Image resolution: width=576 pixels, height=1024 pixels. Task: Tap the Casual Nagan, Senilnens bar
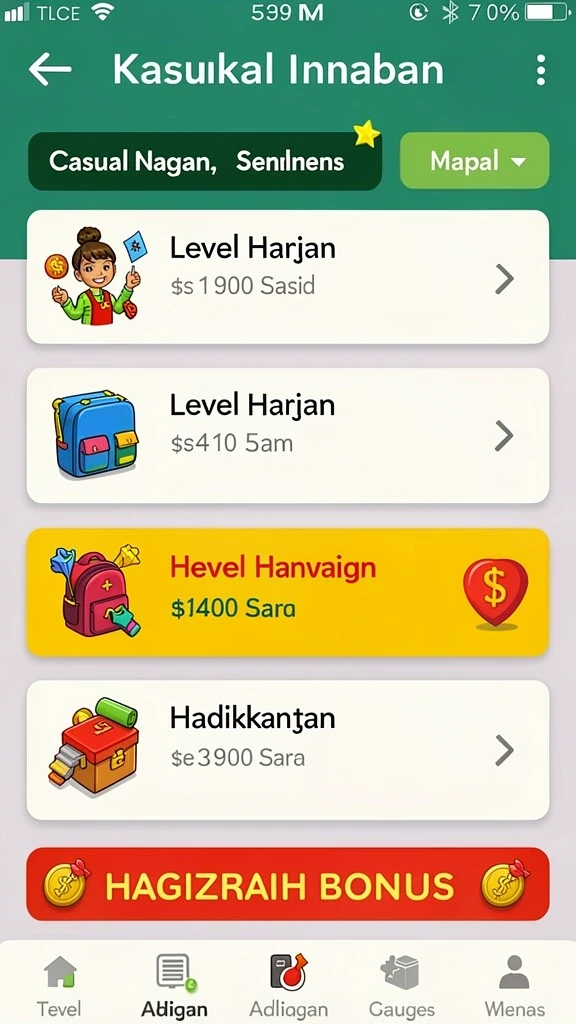[x=204, y=161]
